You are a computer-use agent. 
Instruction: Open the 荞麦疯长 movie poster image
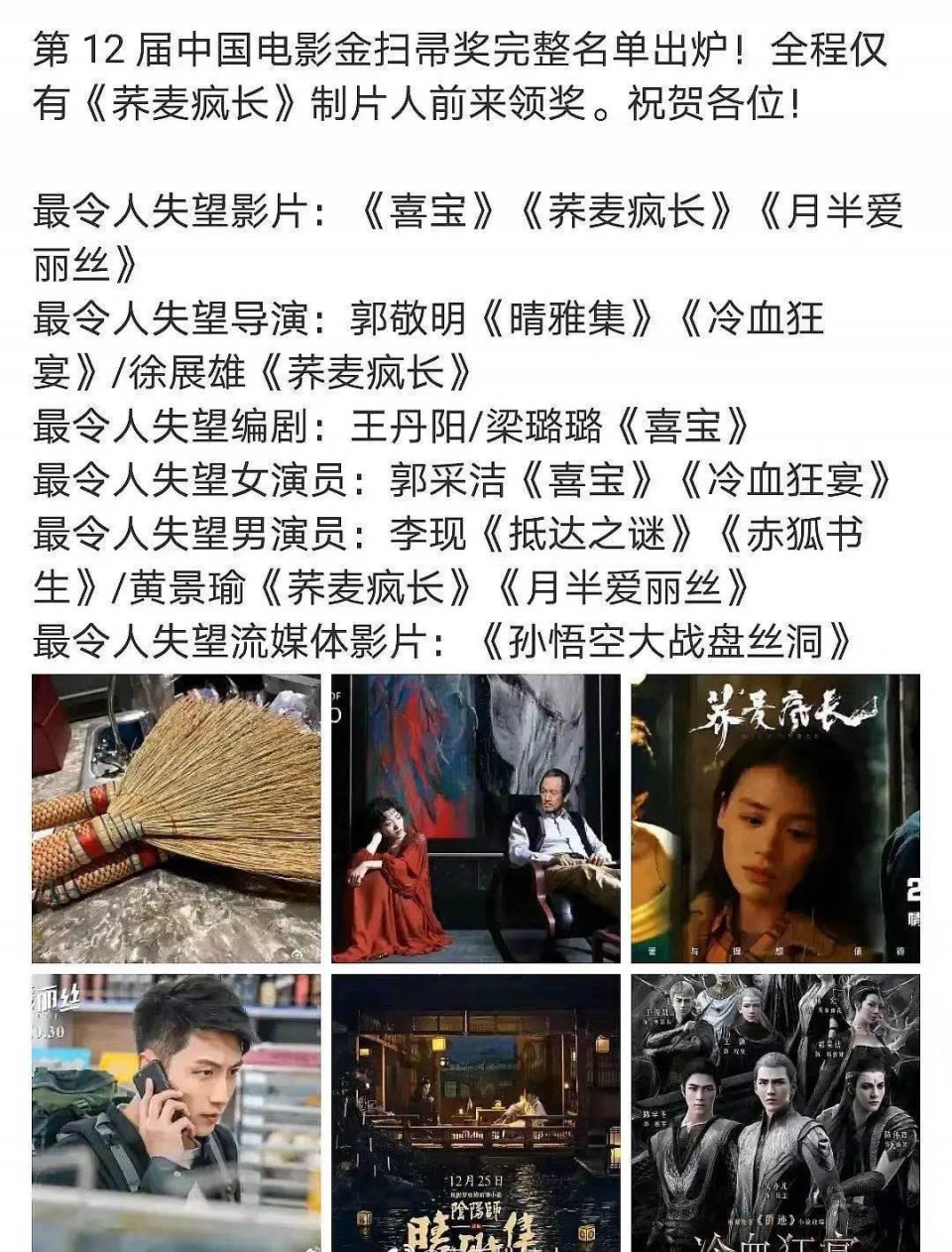[x=775, y=818]
